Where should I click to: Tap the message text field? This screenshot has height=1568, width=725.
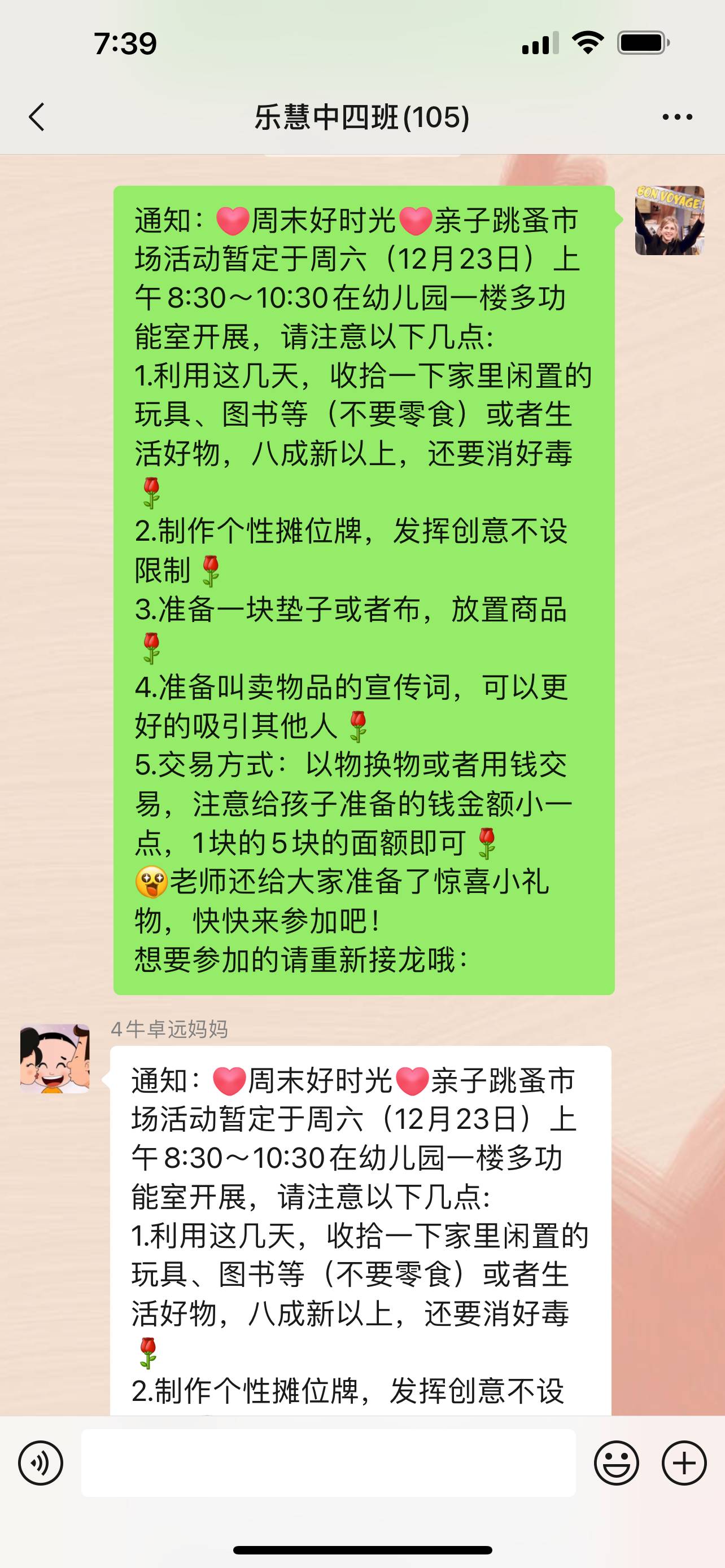[x=328, y=1462]
